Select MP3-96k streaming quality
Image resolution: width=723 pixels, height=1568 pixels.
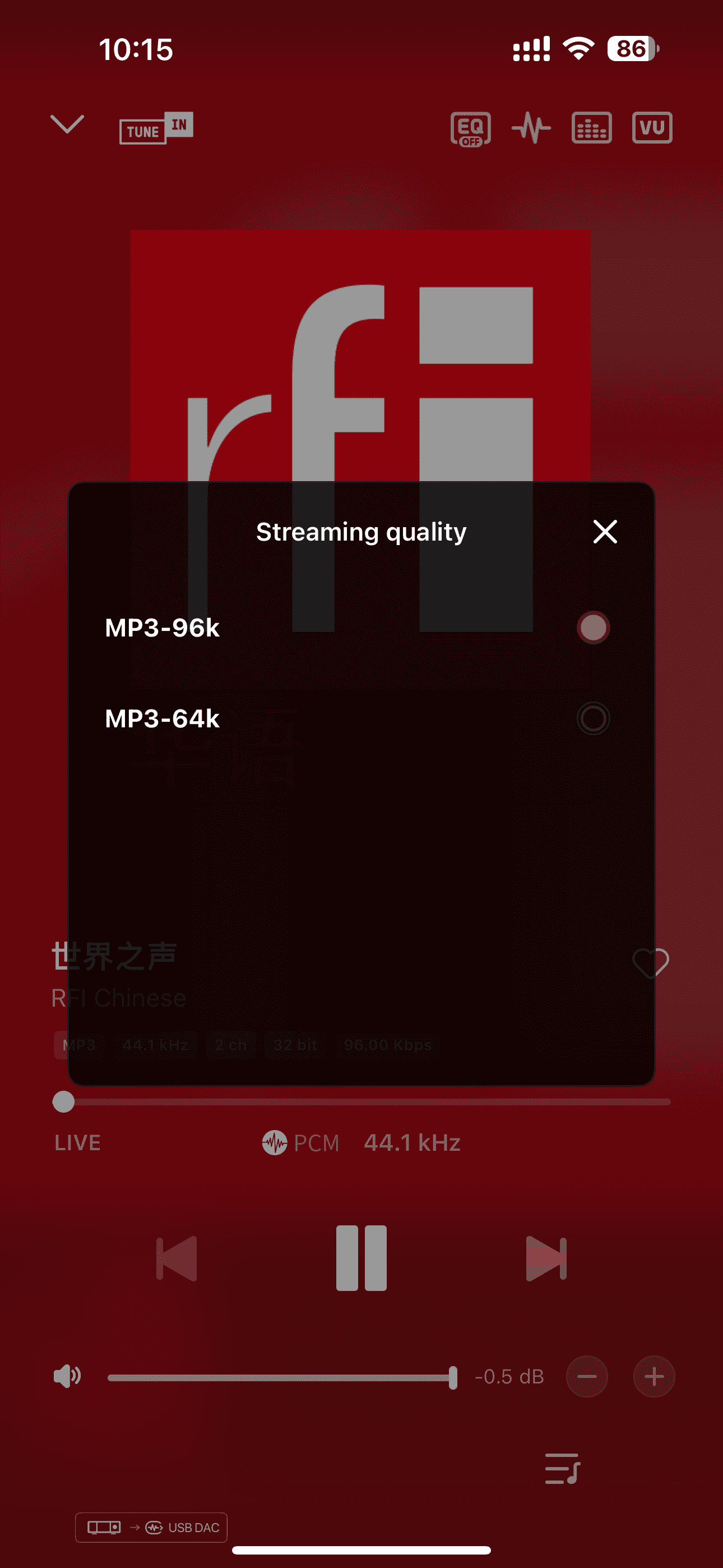[x=592, y=628]
